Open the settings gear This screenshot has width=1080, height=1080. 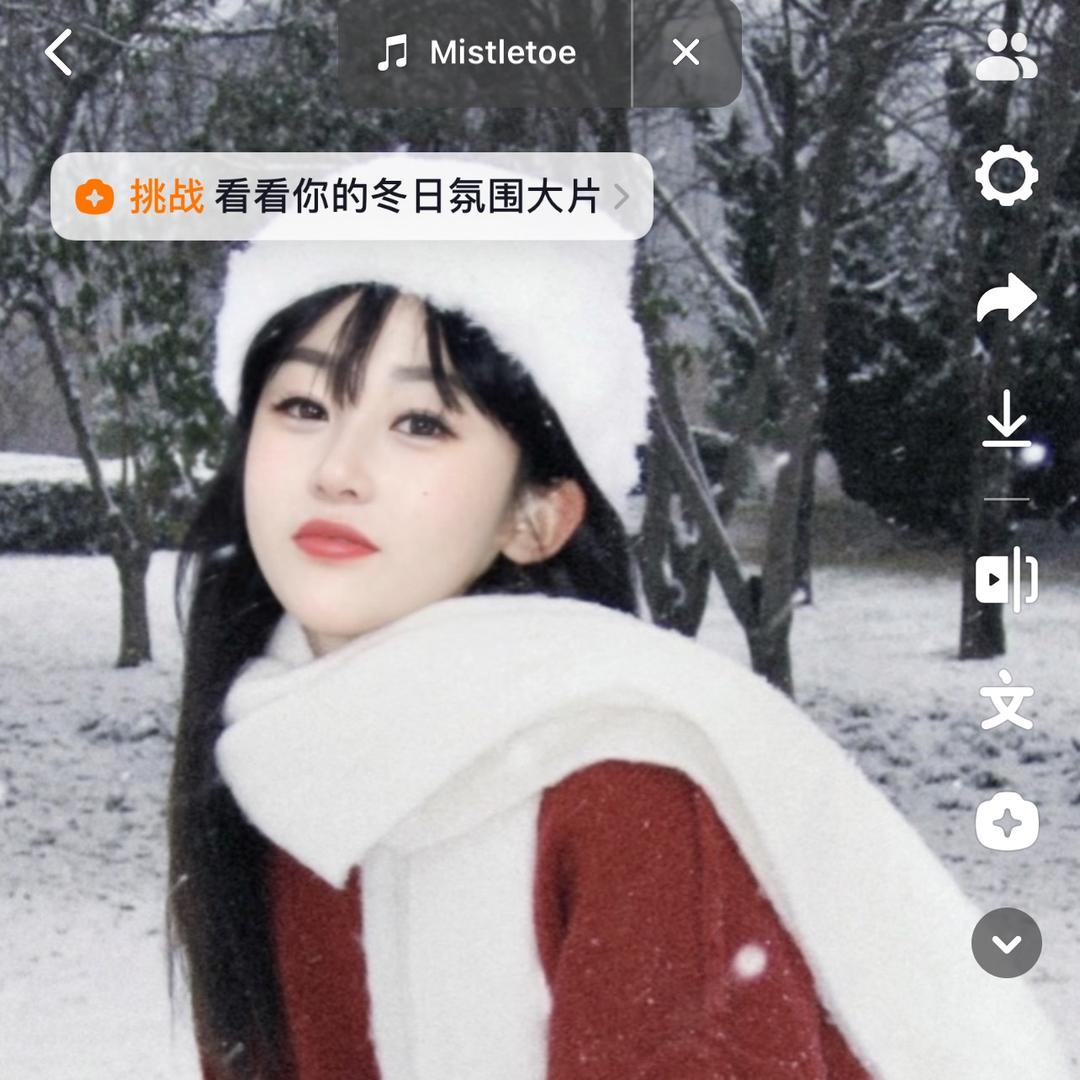point(1006,176)
